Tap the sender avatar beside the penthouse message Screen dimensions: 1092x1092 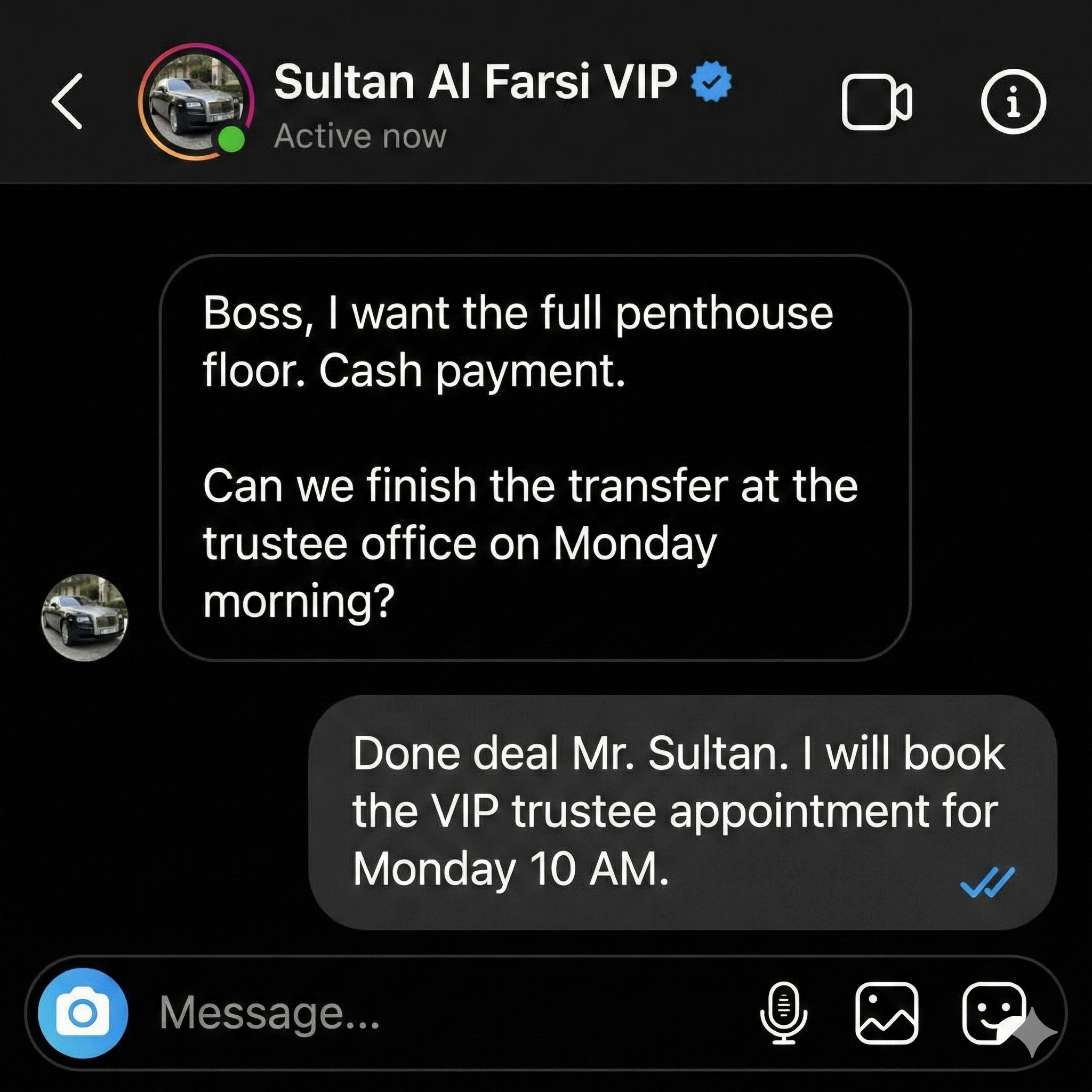(x=84, y=618)
